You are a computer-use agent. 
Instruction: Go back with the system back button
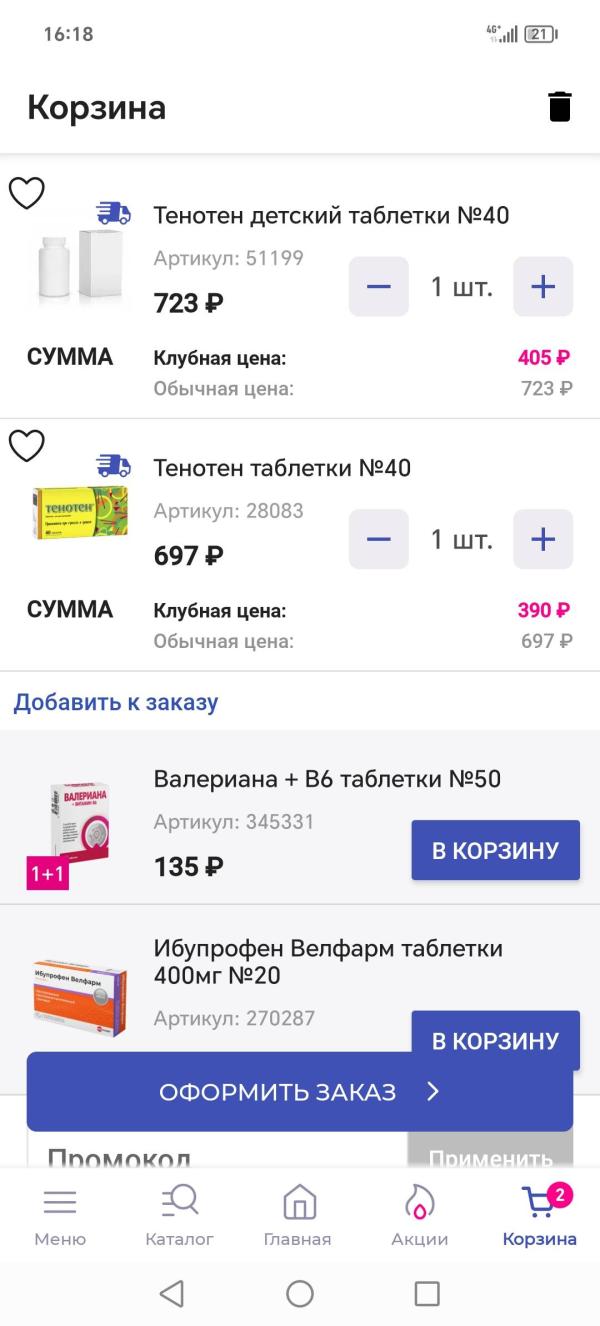[172, 1294]
